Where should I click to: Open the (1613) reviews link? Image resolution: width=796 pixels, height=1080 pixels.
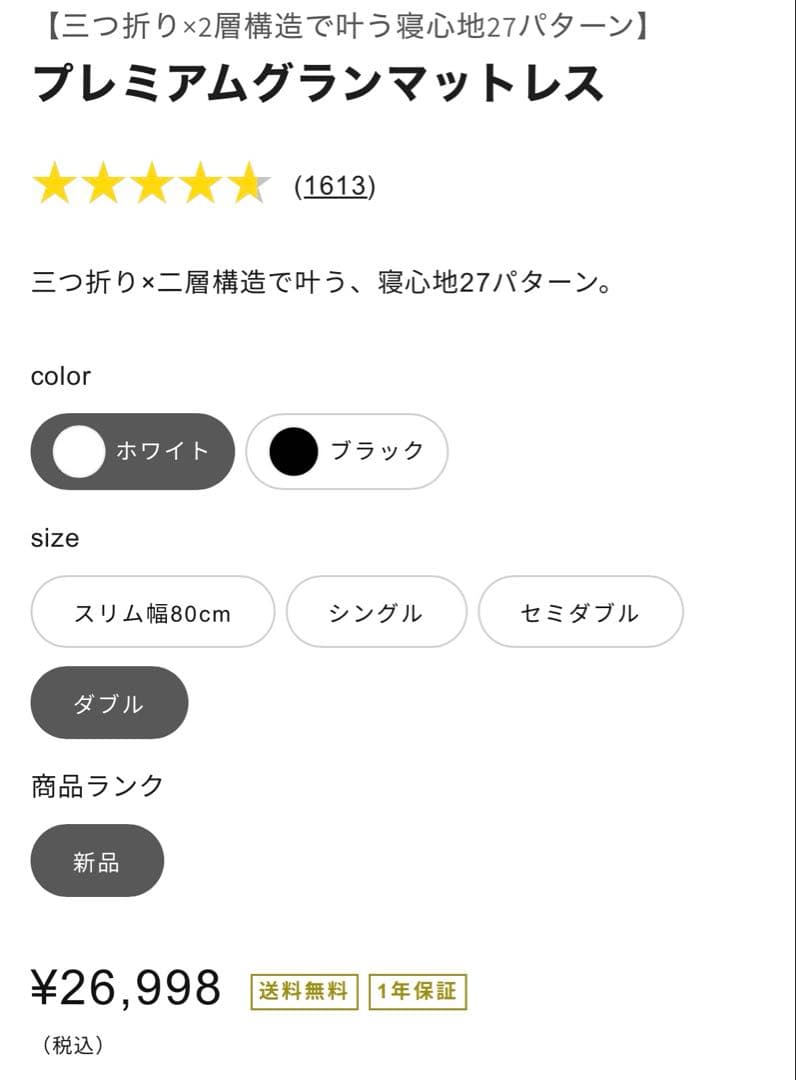pyautogui.click(x=333, y=185)
